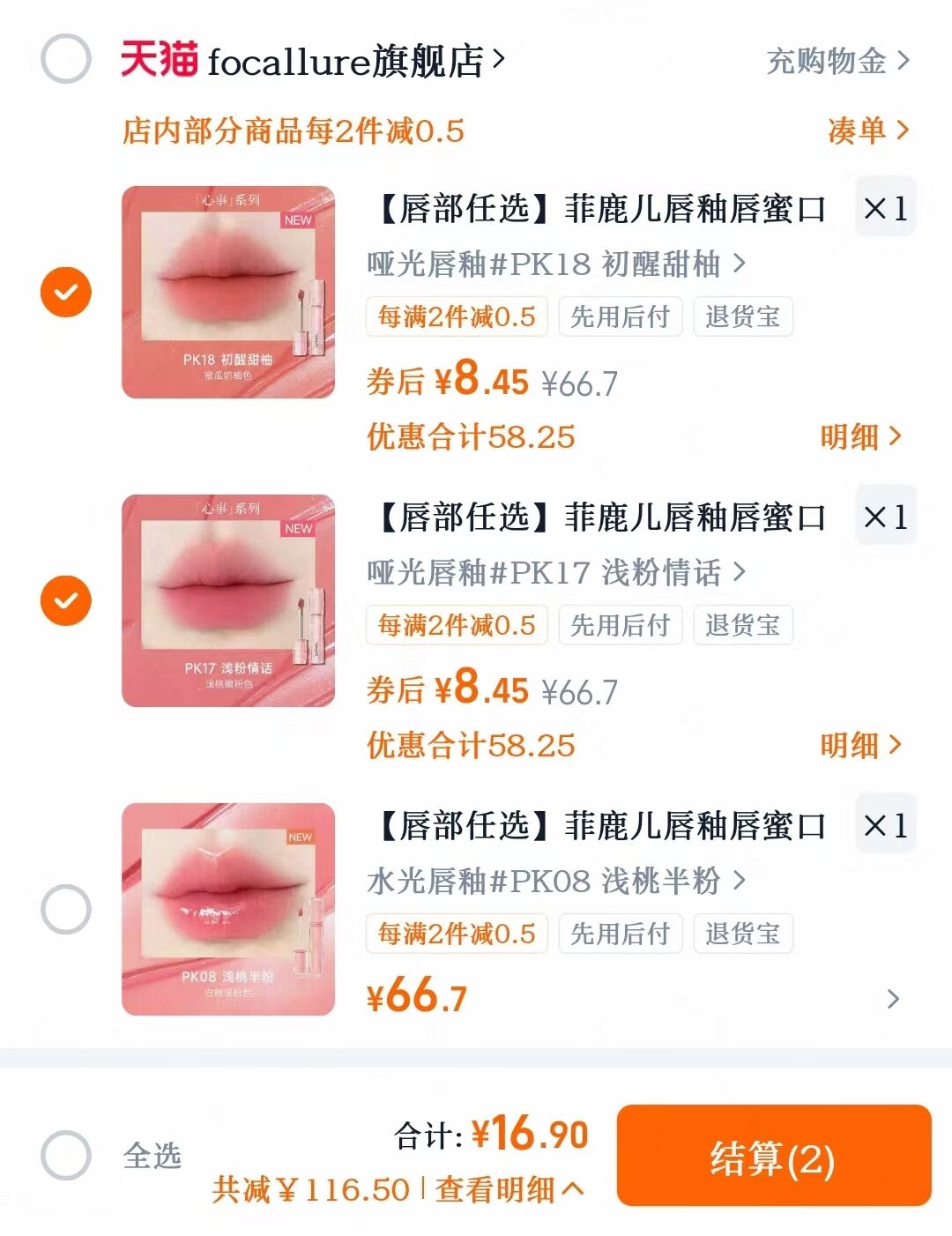Open 充购物金 recharge page
Viewport: 952px width, 1236px height.
(832, 62)
